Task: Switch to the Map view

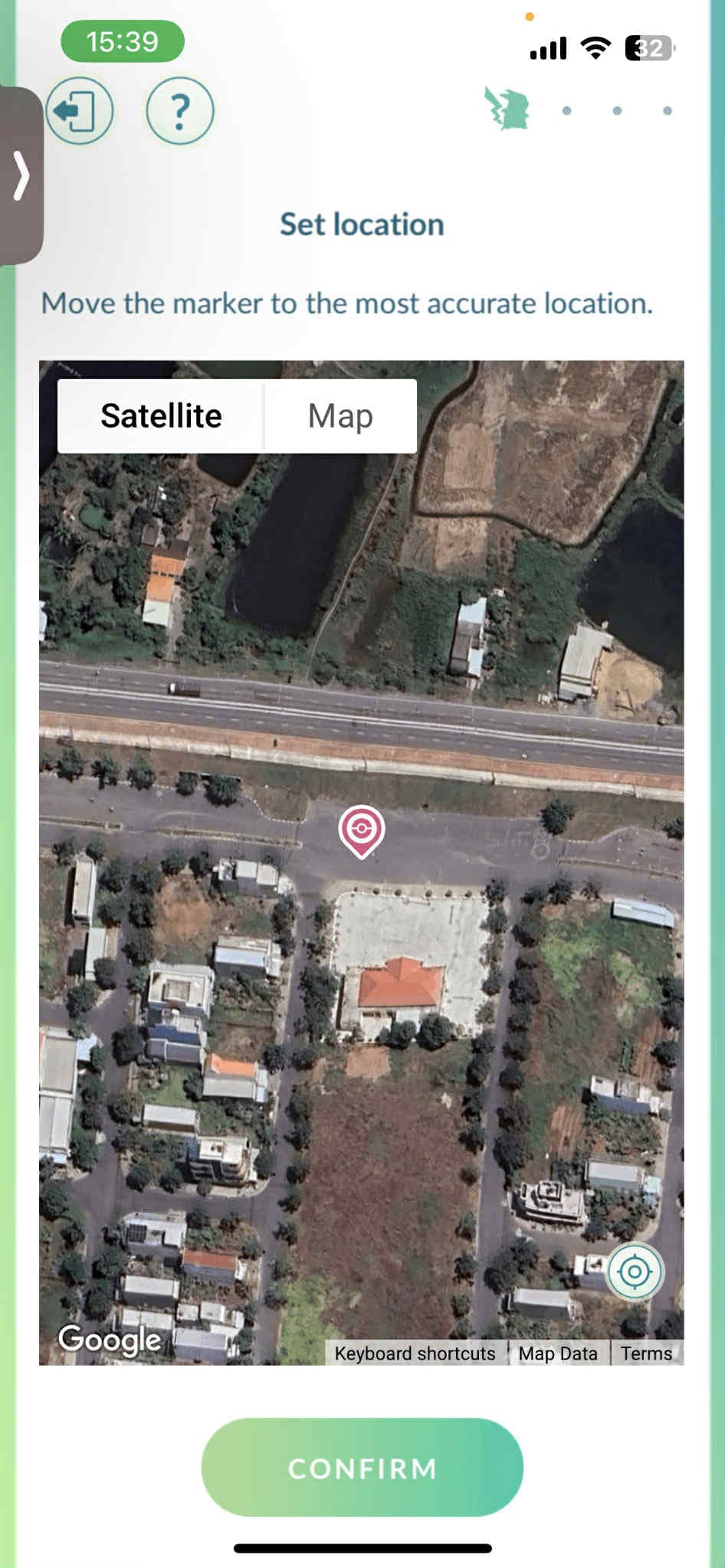Action: click(x=340, y=416)
